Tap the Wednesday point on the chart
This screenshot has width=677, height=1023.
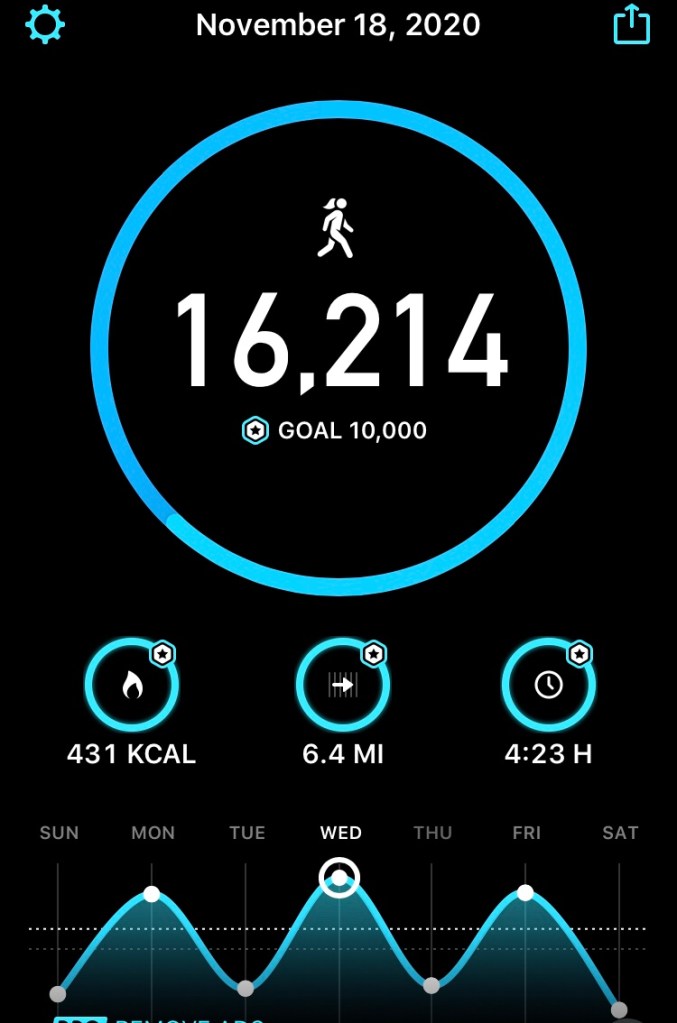(x=339, y=878)
